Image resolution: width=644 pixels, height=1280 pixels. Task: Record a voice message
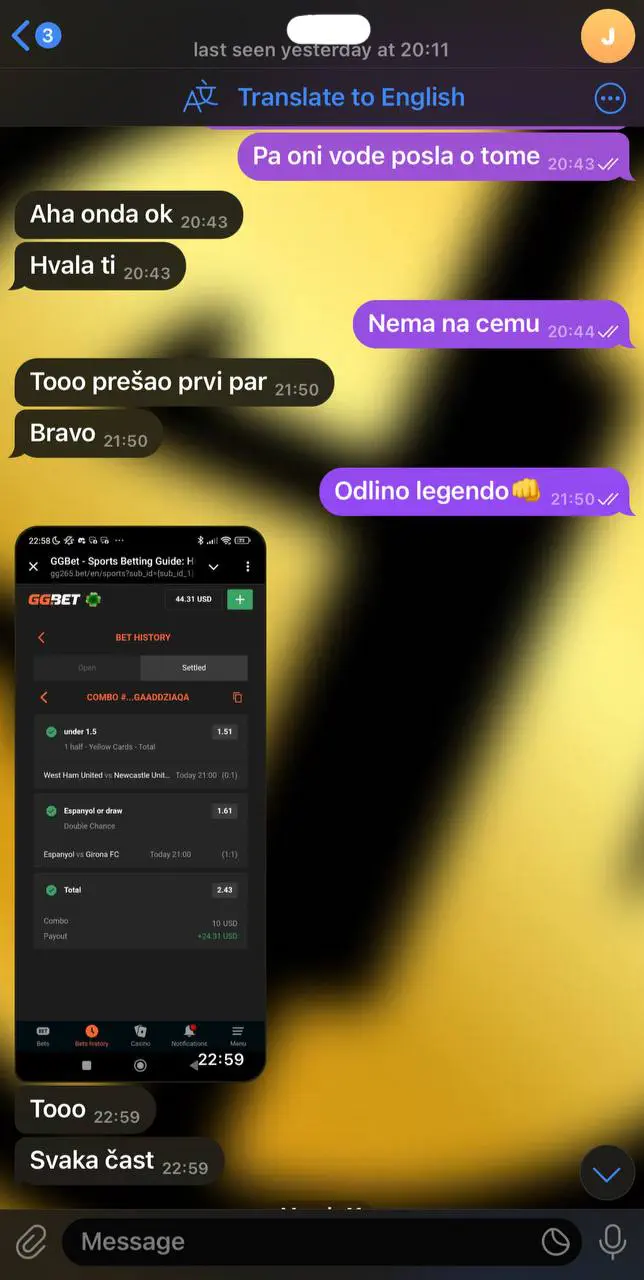point(612,1242)
